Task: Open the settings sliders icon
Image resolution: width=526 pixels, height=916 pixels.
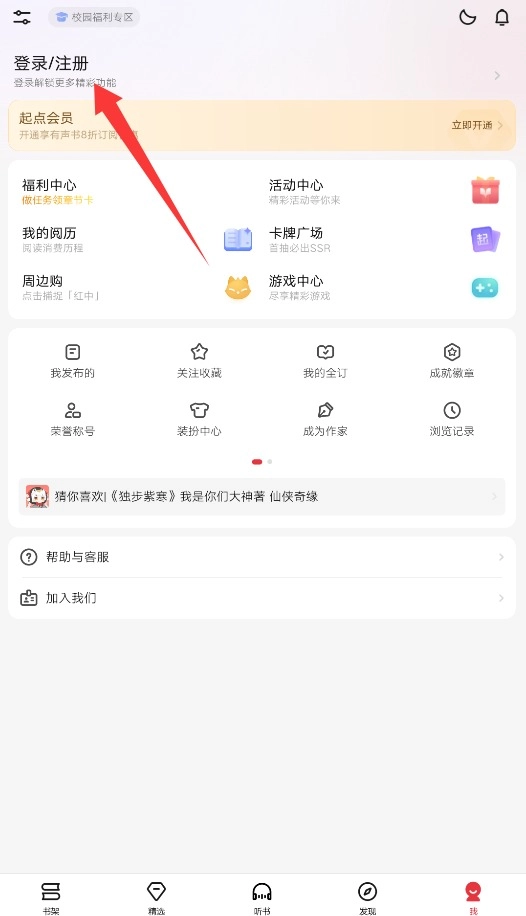Action: (22, 18)
